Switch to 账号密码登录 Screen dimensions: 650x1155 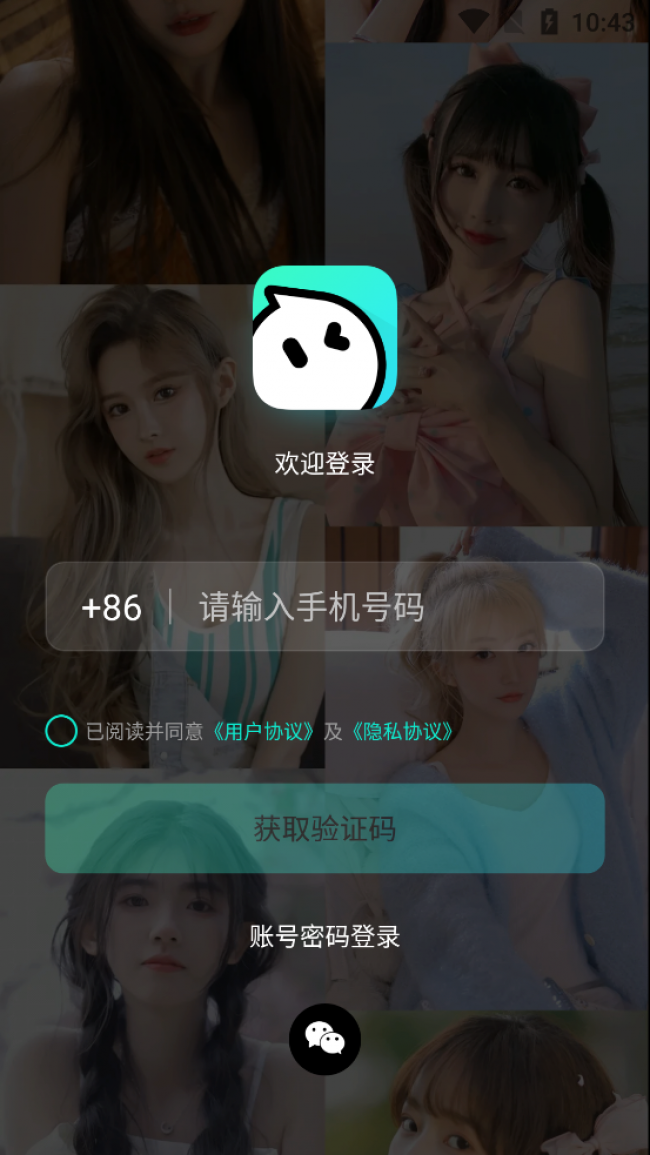tap(325, 936)
